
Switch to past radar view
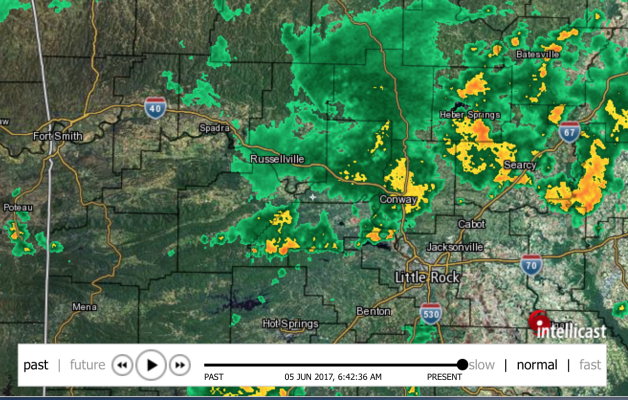point(35,365)
